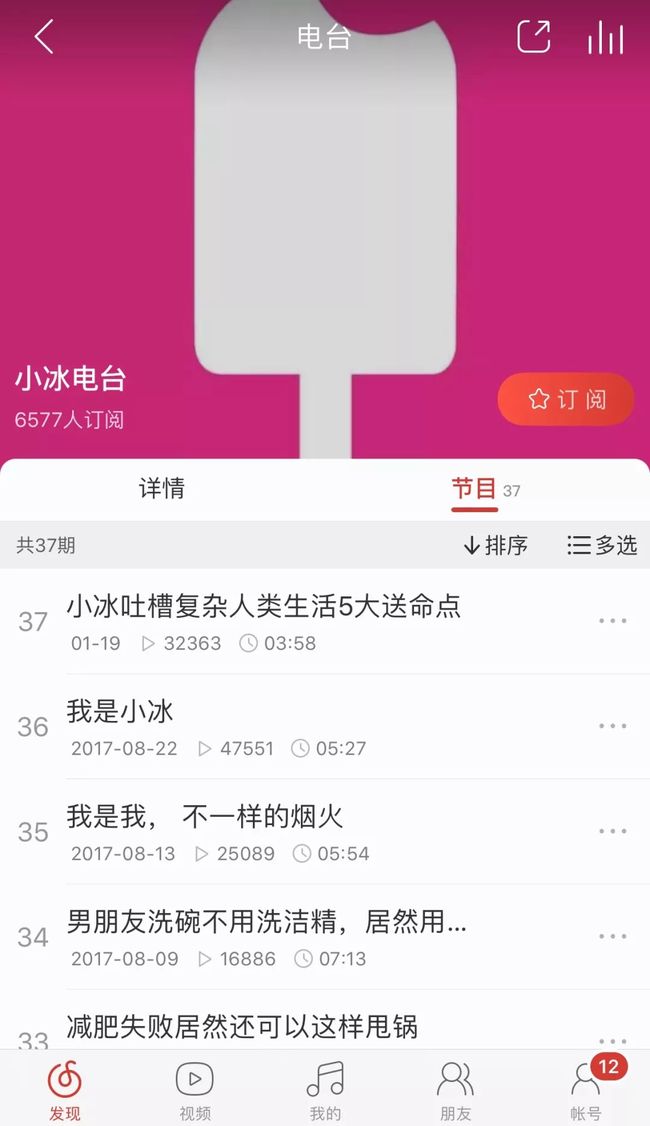The height and width of the screenshot is (1126, 650).
Task: Subscribe with the 订阅 button
Action: [566, 399]
